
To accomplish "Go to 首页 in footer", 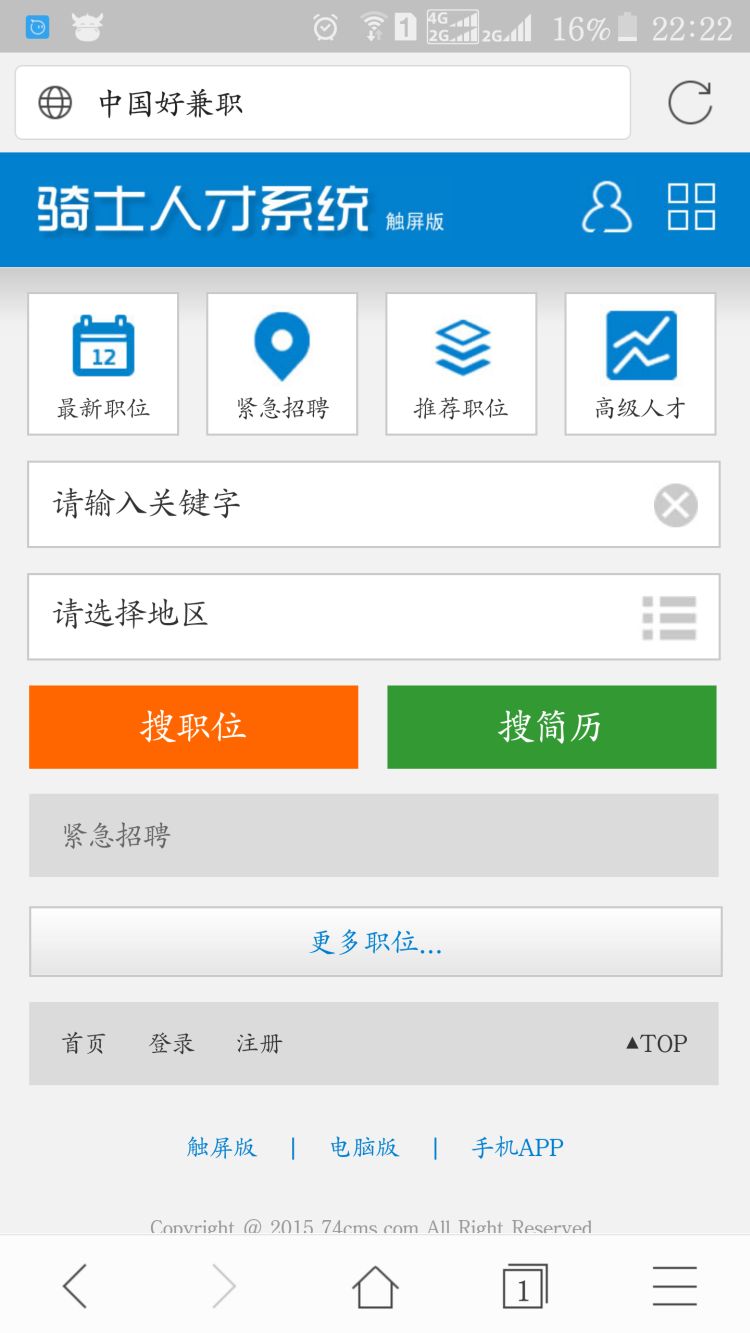I will pos(83,1044).
